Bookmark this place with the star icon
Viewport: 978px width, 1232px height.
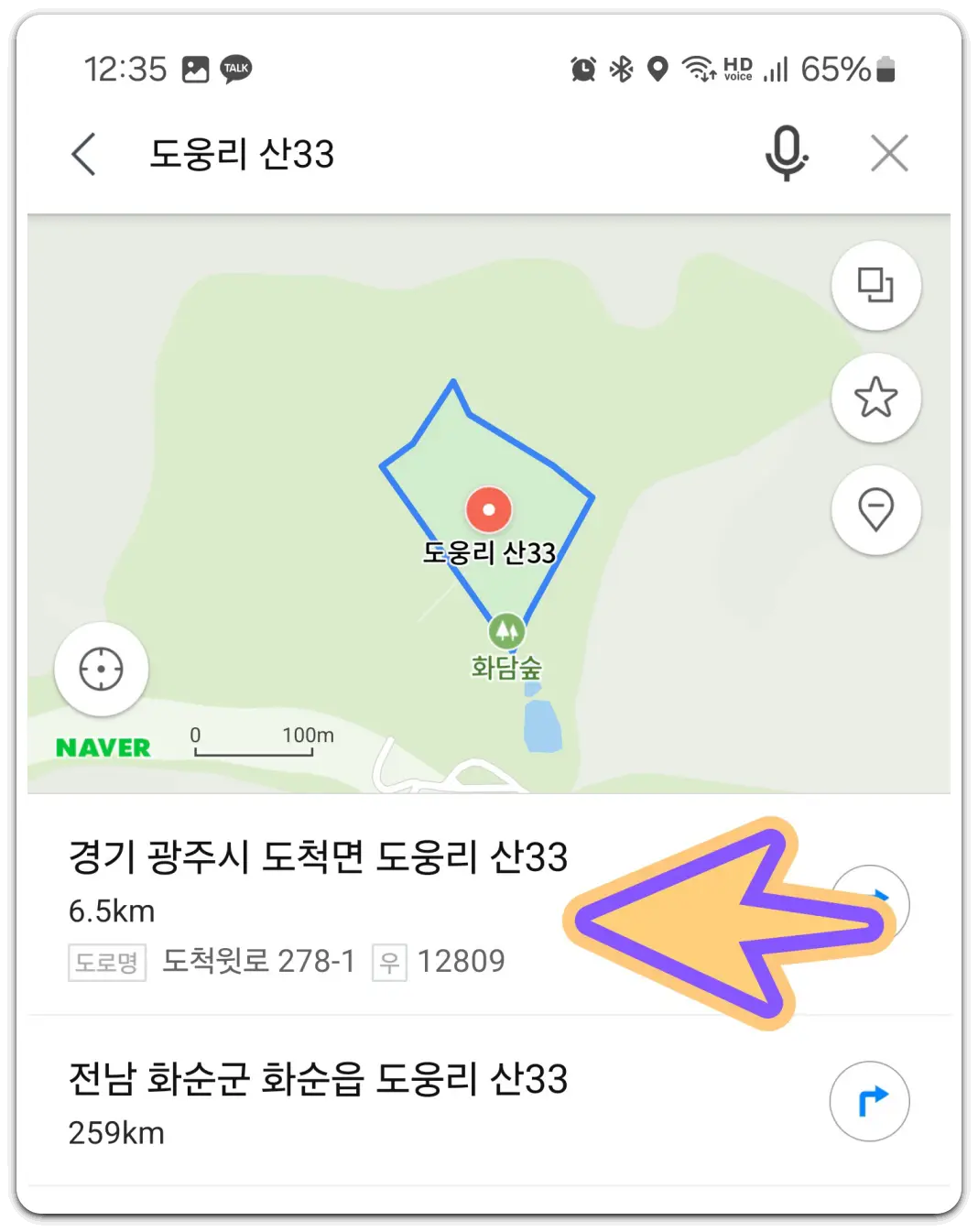coord(875,398)
